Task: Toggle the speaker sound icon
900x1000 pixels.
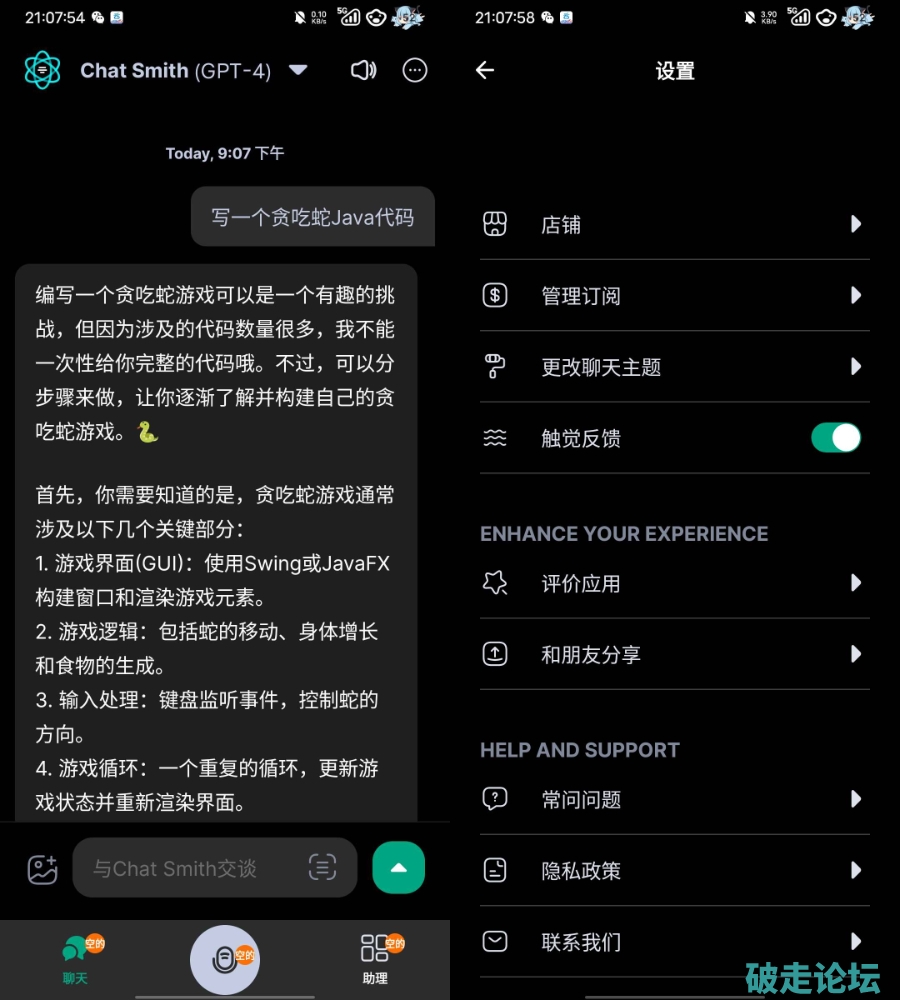Action: click(363, 70)
